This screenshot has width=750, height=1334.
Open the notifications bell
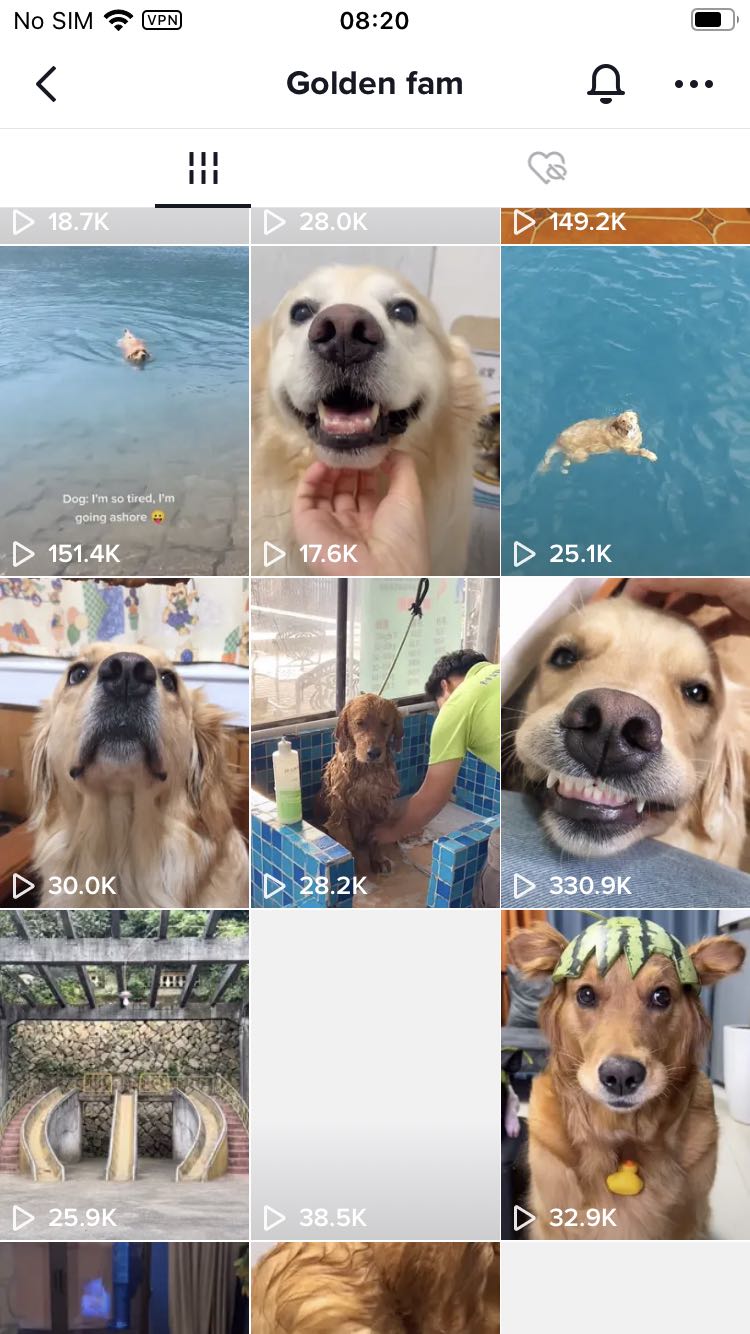605,84
